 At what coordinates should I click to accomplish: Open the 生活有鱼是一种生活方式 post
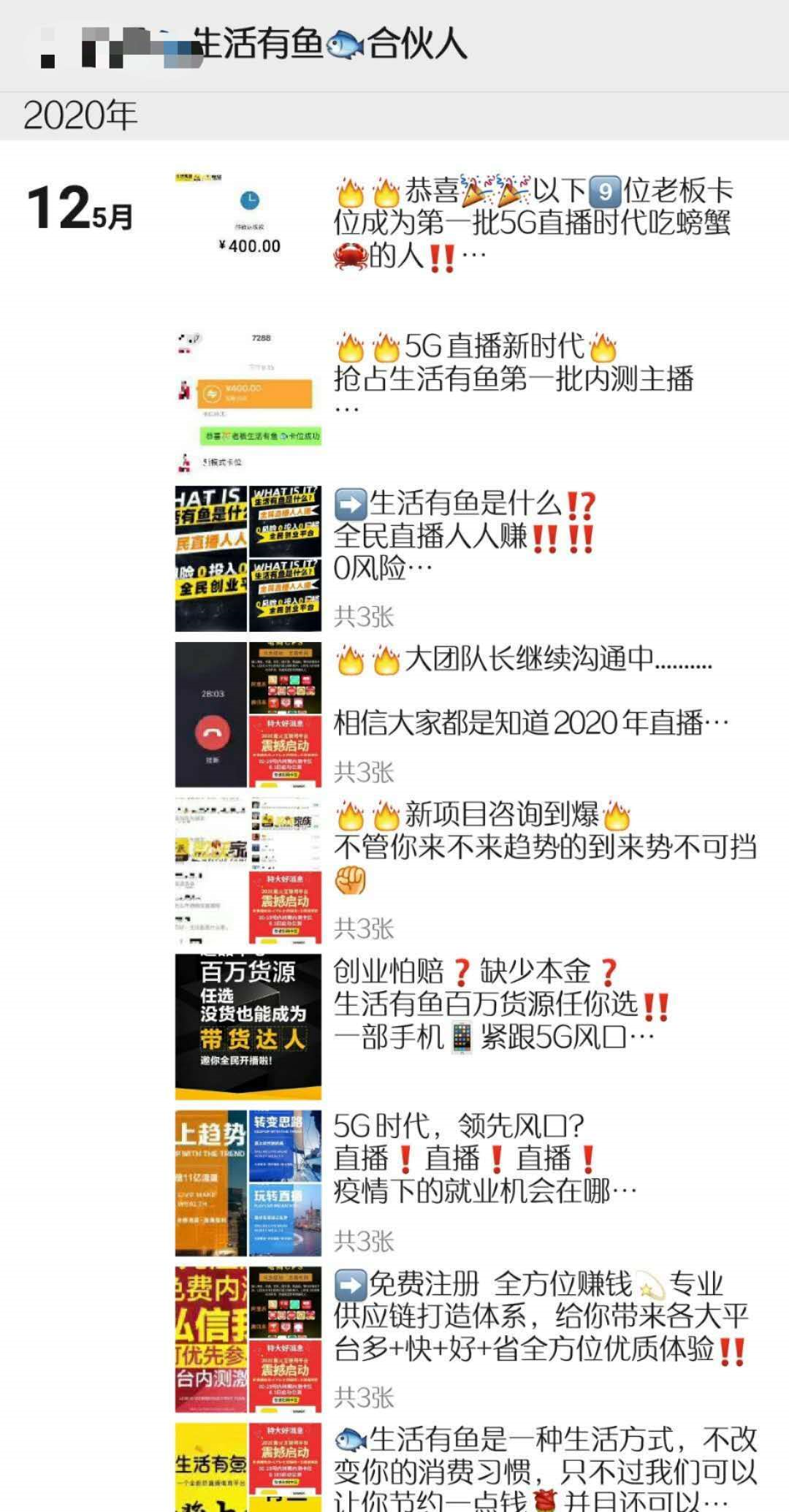(544, 1470)
